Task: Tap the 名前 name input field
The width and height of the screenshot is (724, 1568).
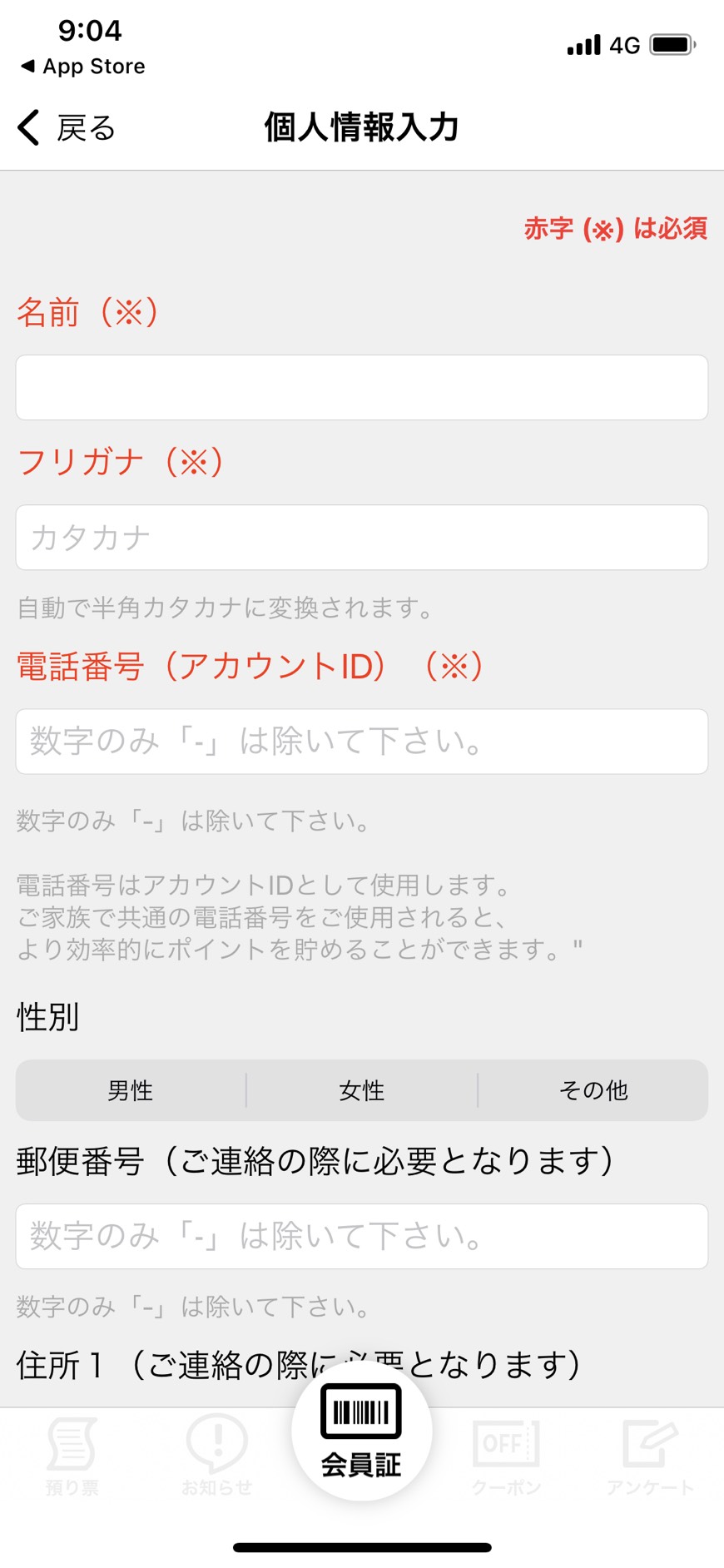Action: click(362, 388)
